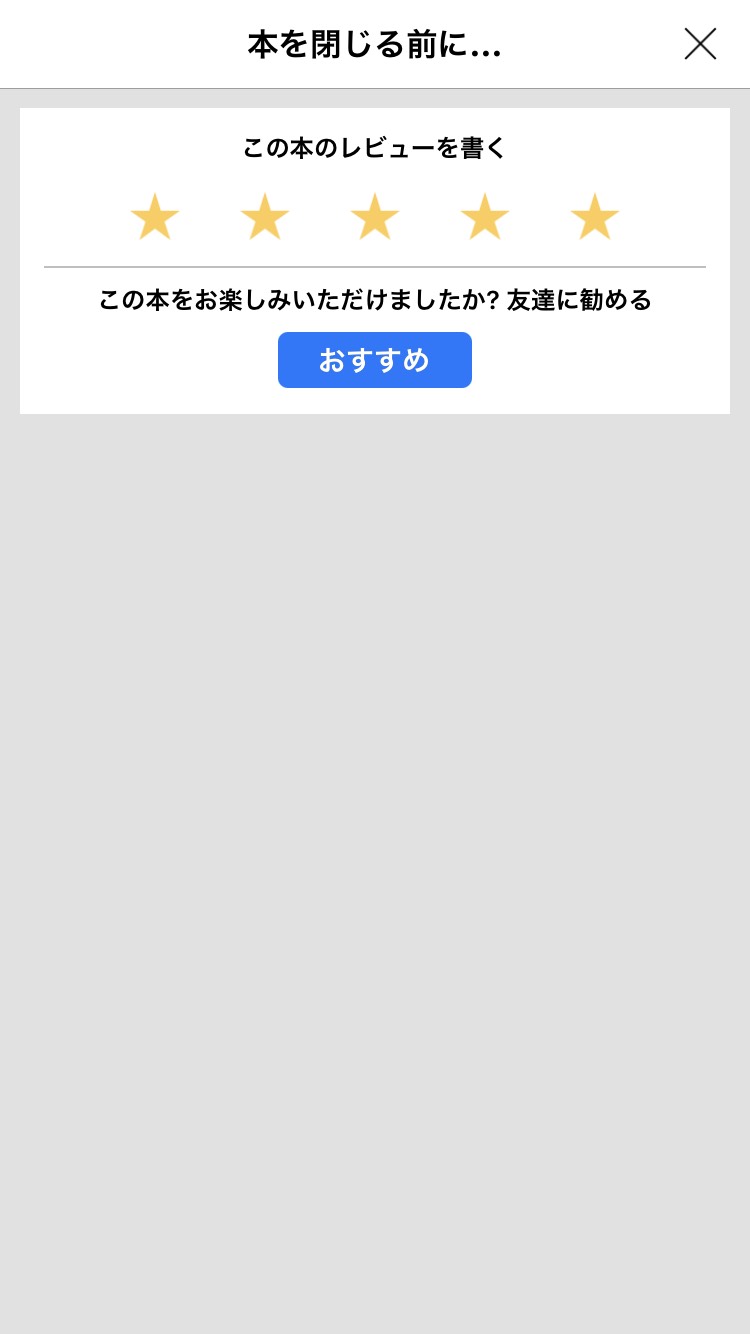The width and height of the screenshot is (750, 1334).
Task: Select the third star rating
Action: click(x=375, y=217)
